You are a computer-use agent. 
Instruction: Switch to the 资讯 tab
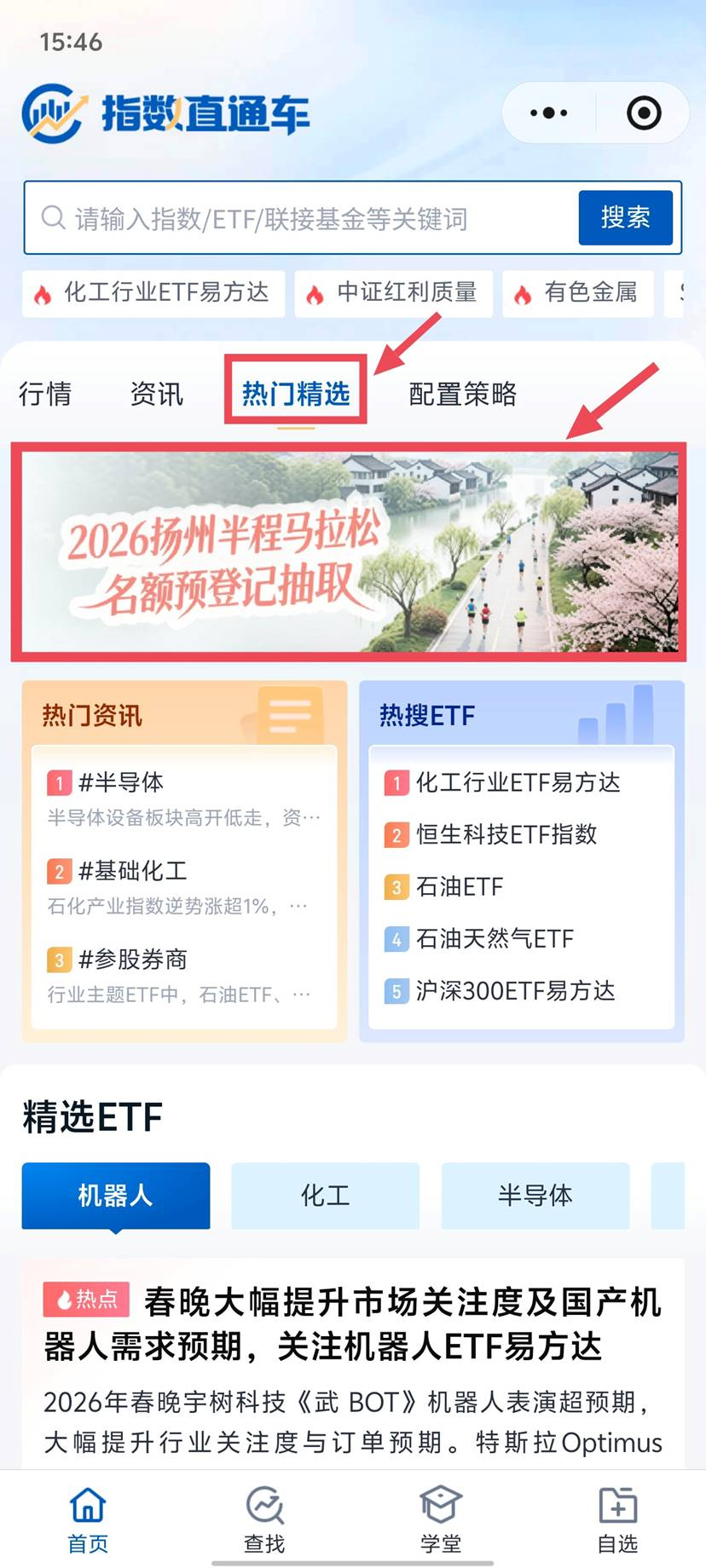[x=157, y=394]
